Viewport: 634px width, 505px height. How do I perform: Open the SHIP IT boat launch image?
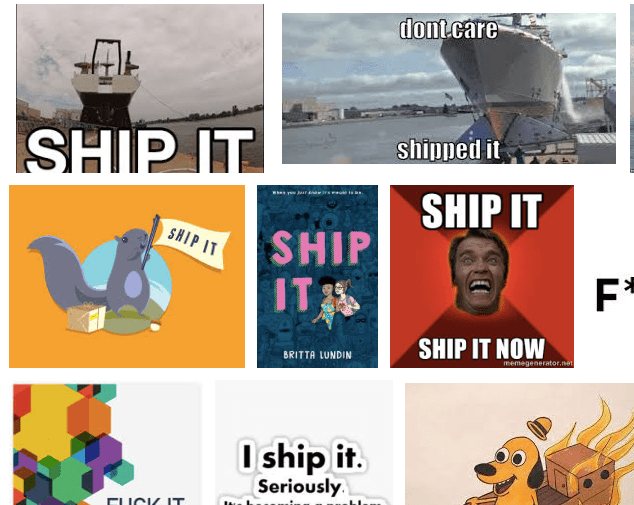140,88
